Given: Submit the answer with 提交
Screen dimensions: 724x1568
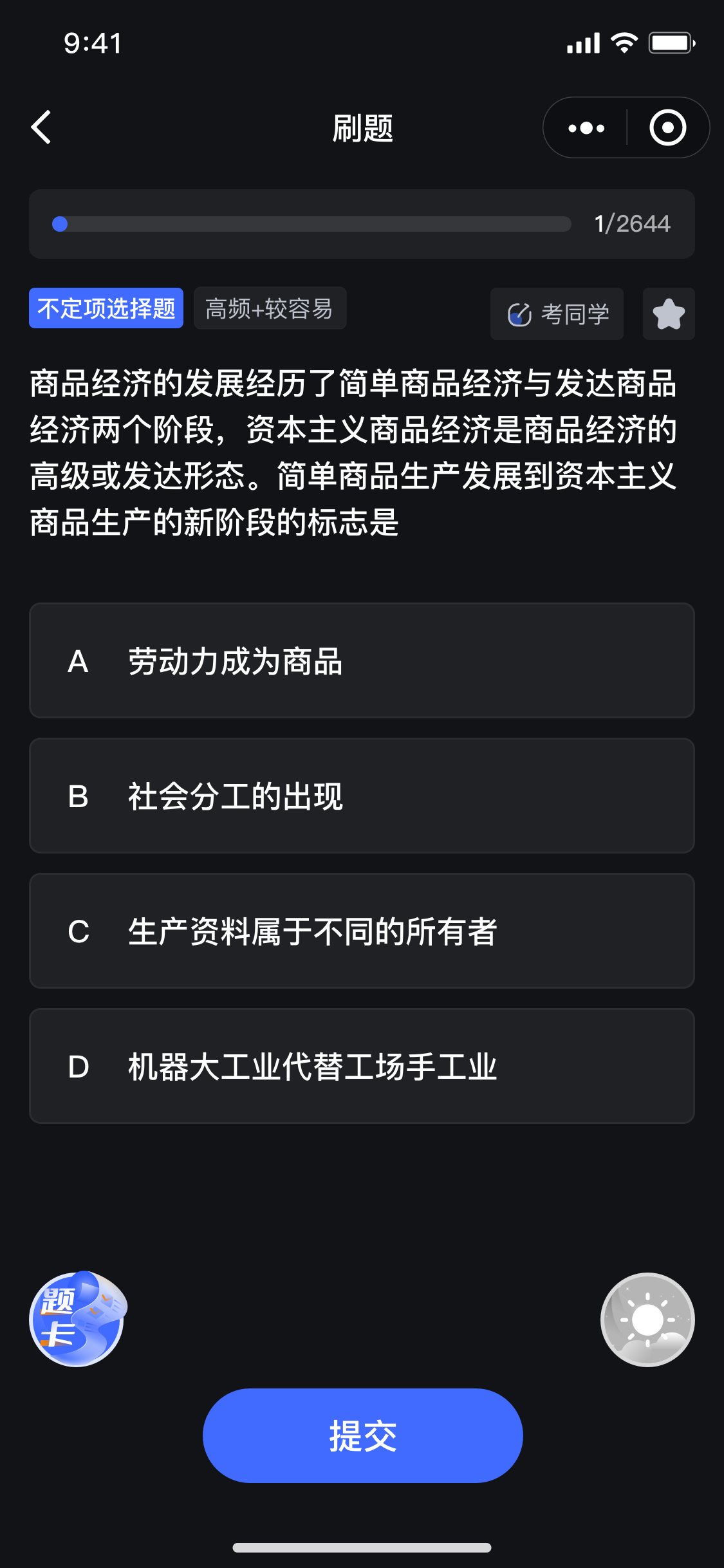Looking at the screenshot, I should click(x=362, y=1435).
